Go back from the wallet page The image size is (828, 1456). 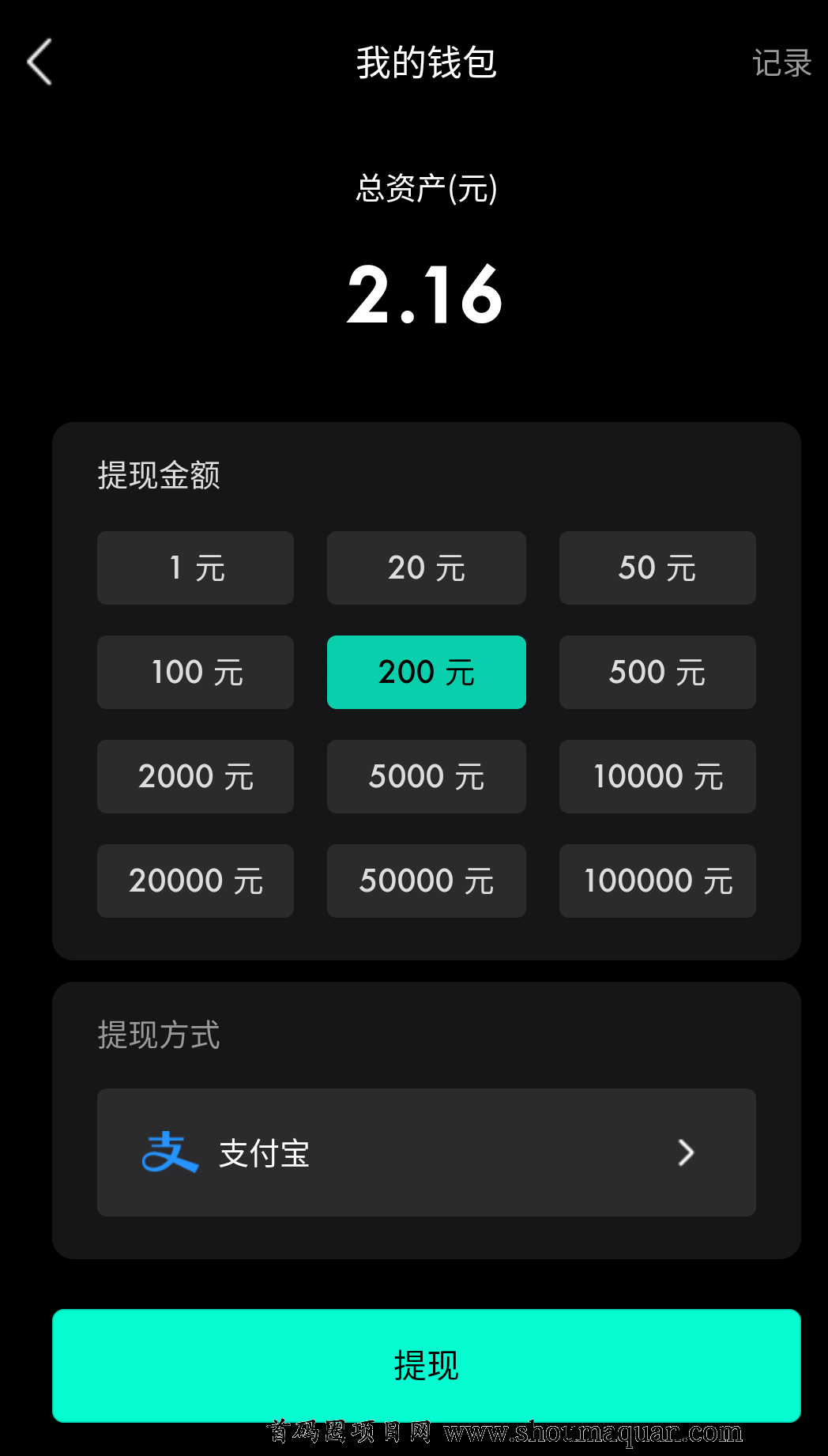point(40,62)
